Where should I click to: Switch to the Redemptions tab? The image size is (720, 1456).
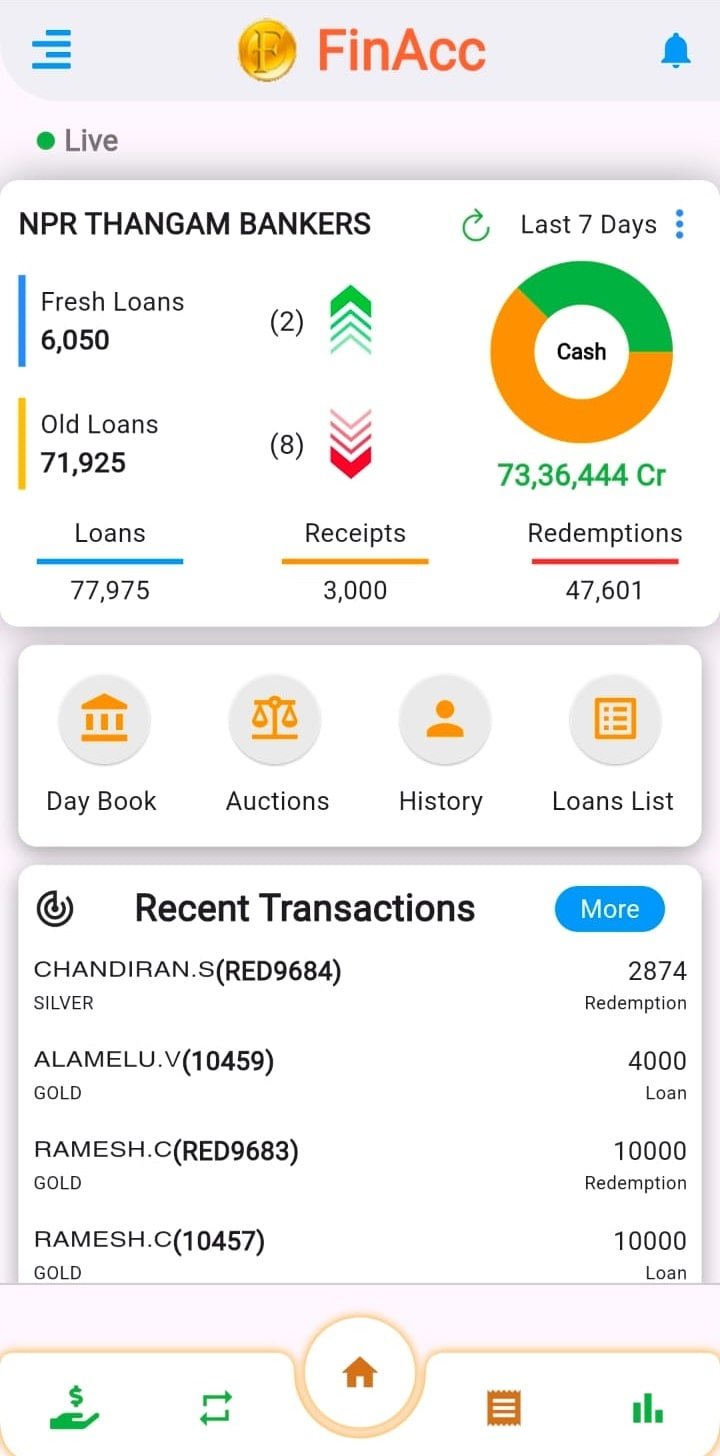604,533
